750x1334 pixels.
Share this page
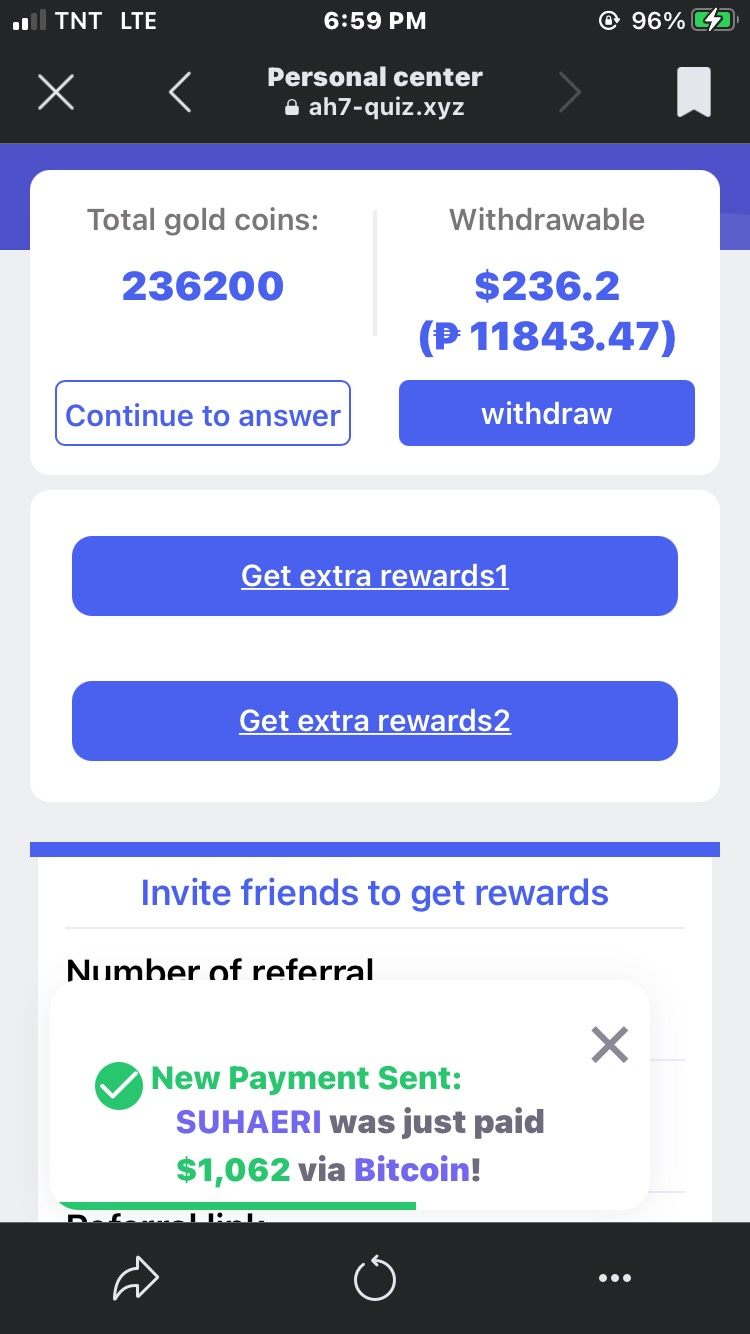(x=136, y=1278)
